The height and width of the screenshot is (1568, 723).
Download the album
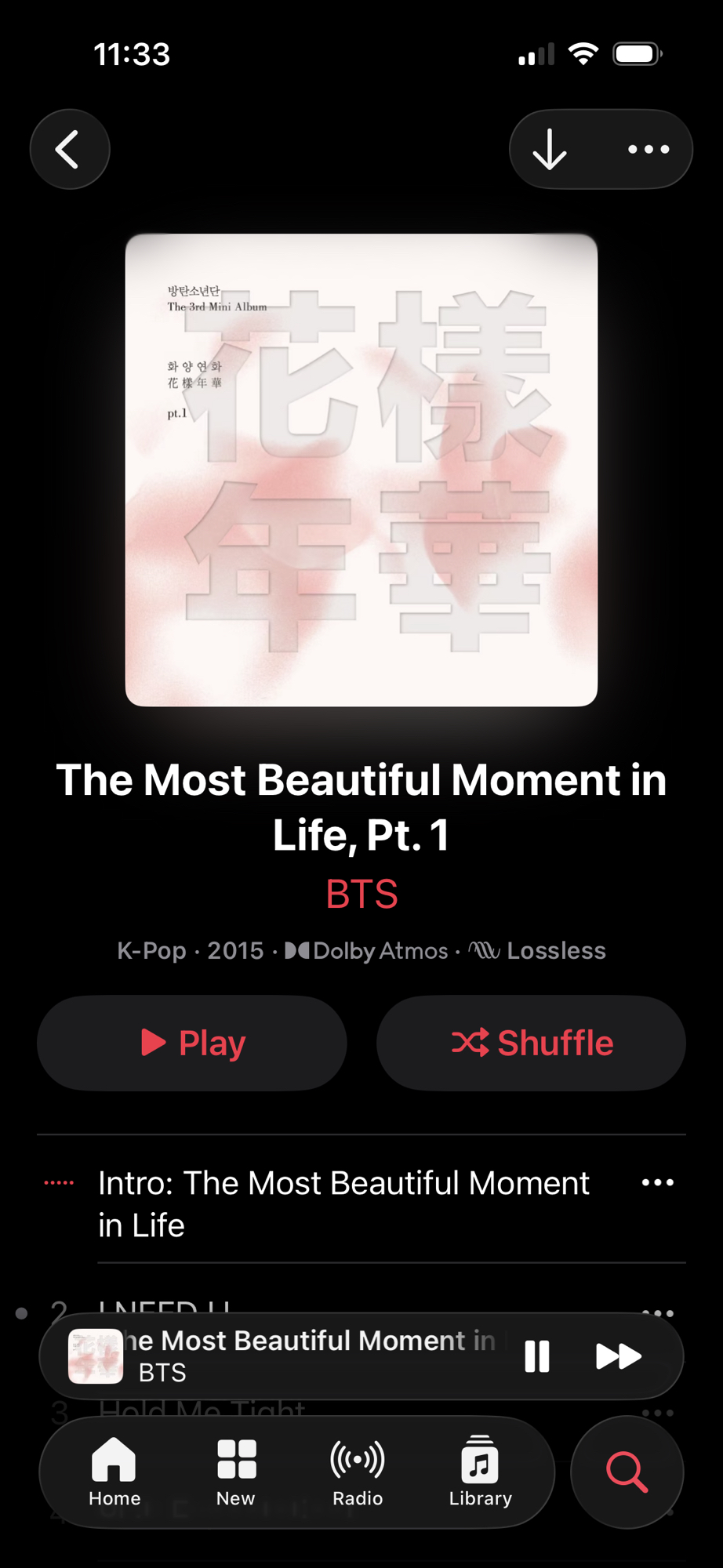550,149
